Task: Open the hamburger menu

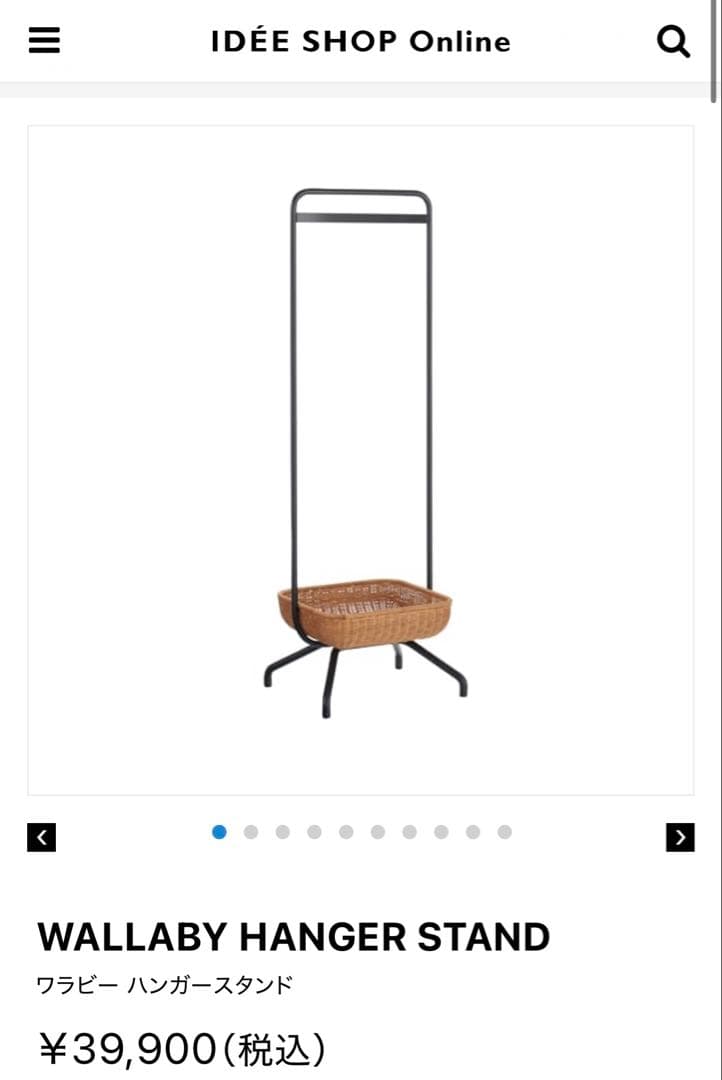Action: [x=44, y=40]
